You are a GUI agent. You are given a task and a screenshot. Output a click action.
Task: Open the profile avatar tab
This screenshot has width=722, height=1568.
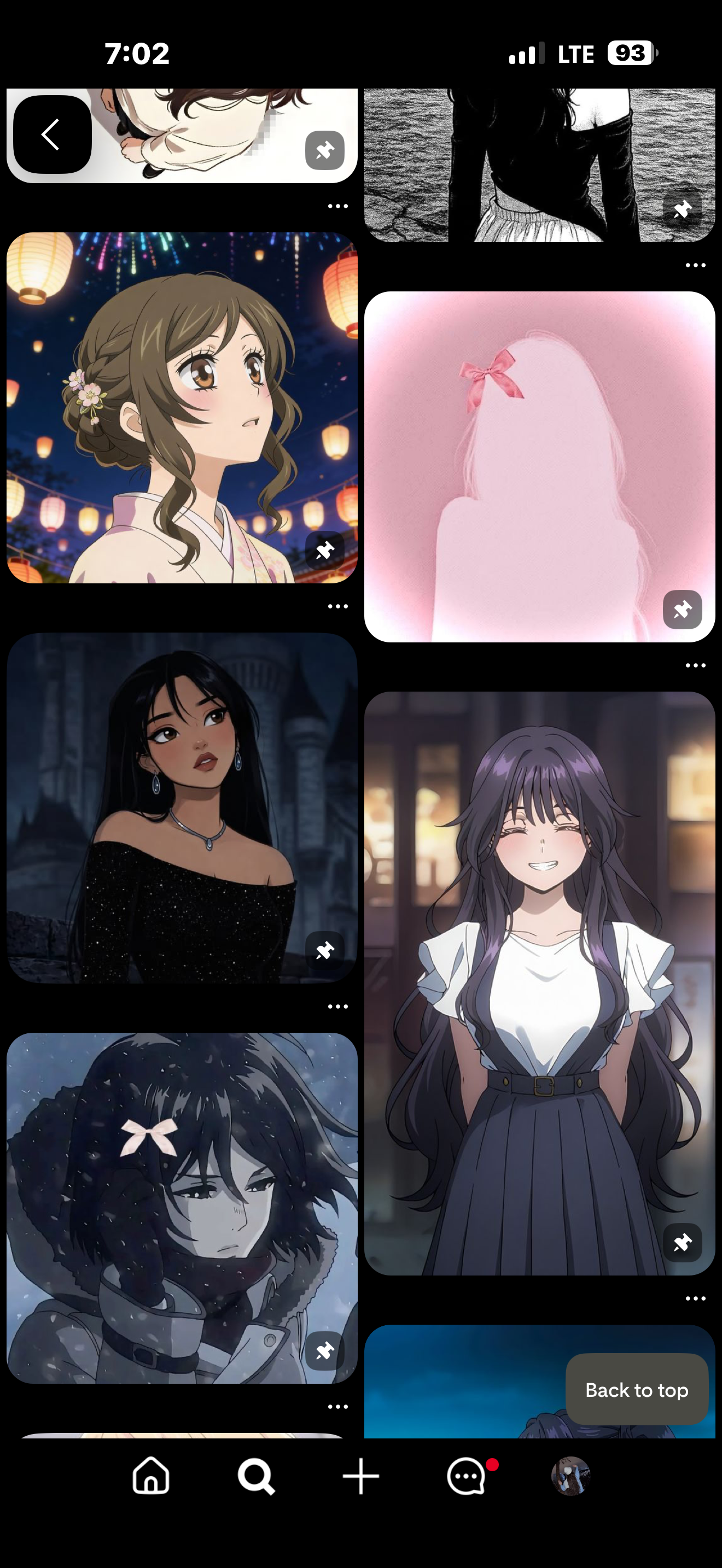click(570, 1476)
